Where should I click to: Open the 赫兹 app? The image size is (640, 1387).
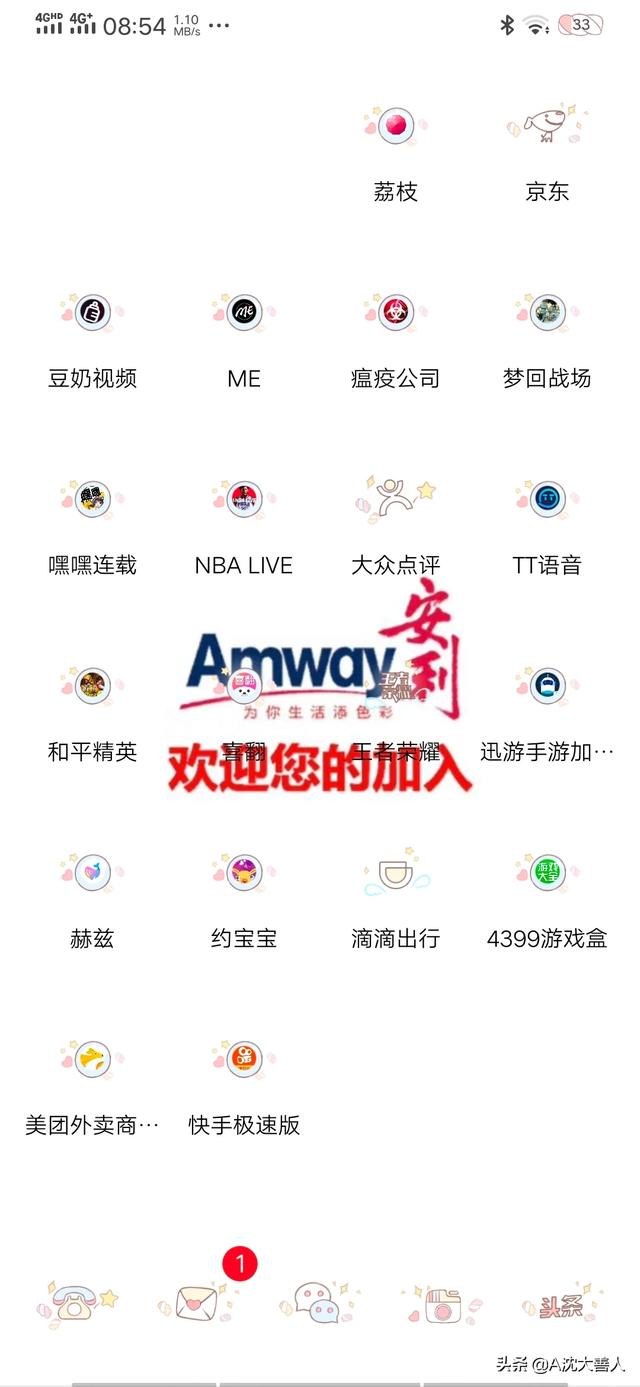coord(92,873)
